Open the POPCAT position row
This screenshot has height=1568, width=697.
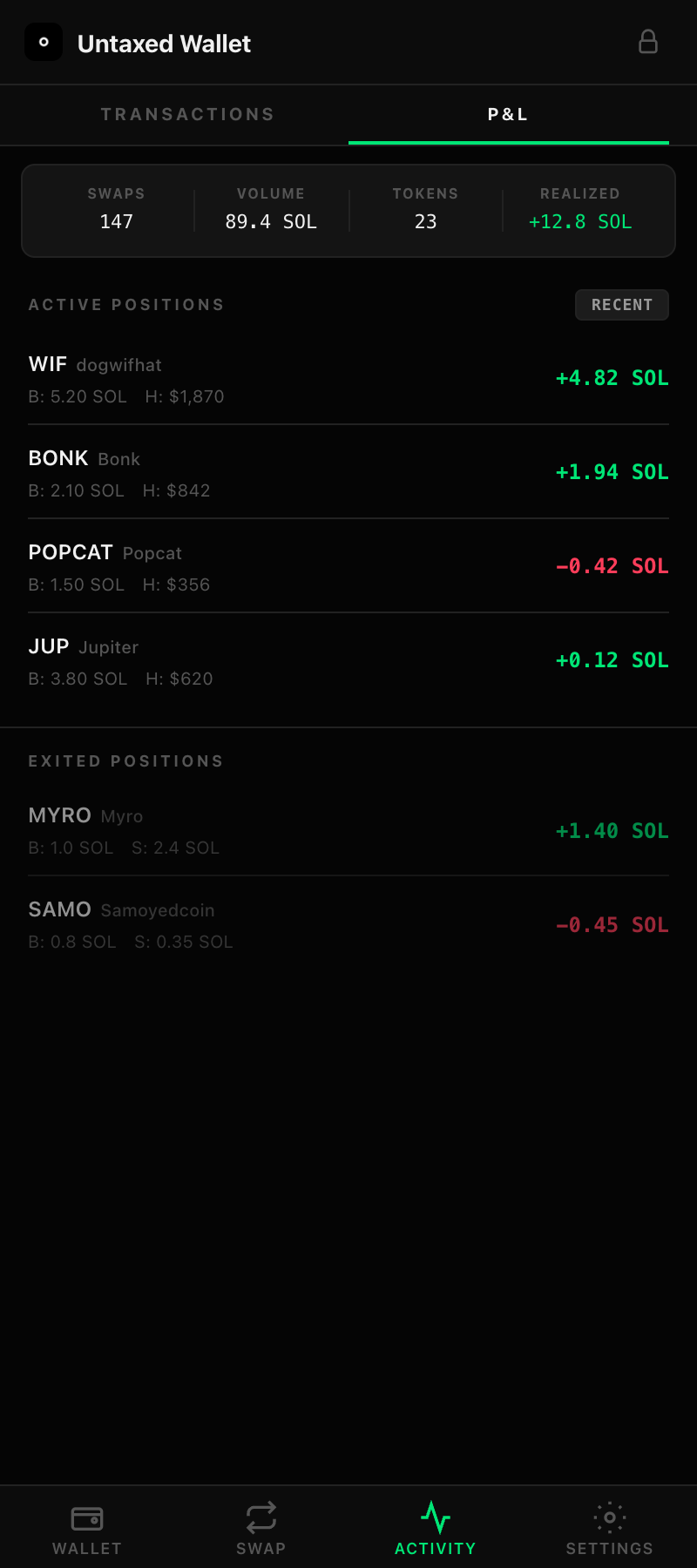(x=348, y=567)
